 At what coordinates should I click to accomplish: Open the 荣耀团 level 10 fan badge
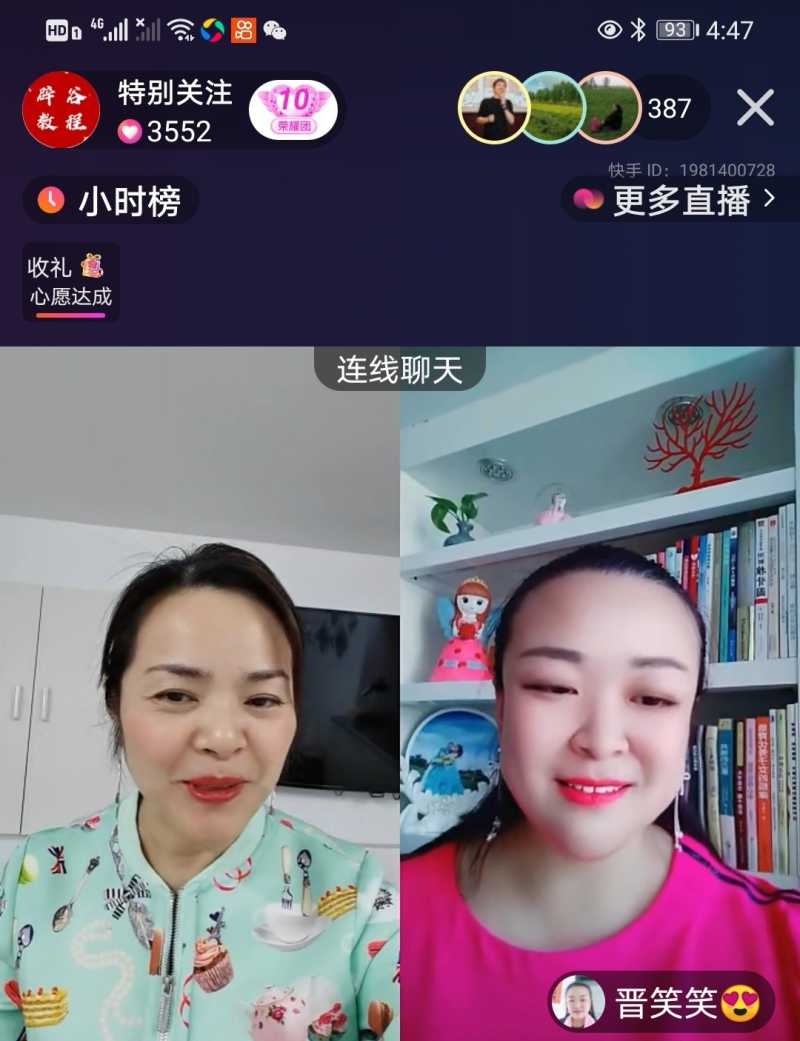click(x=293, y=109)
